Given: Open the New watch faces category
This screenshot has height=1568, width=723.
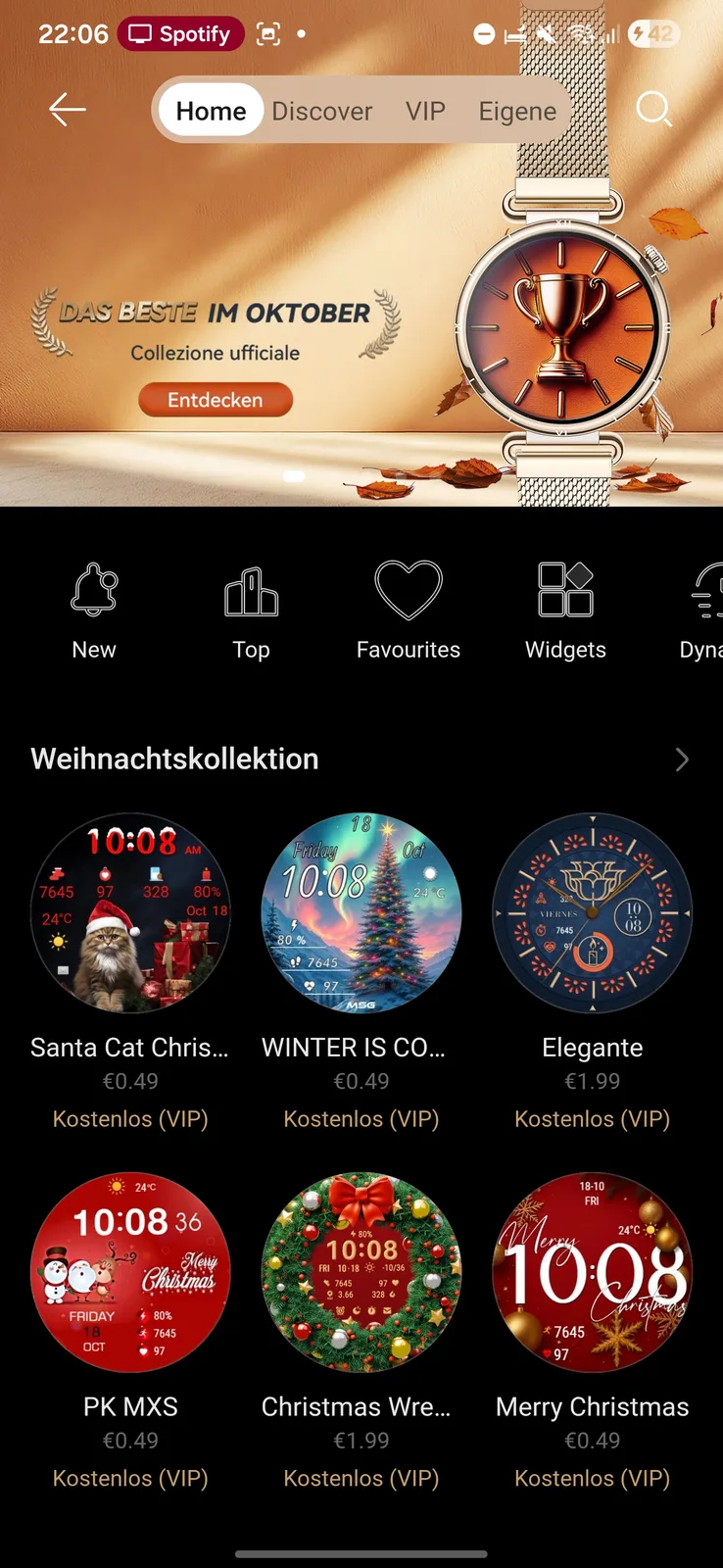Looking at the screenshot, I should [94, 610].
